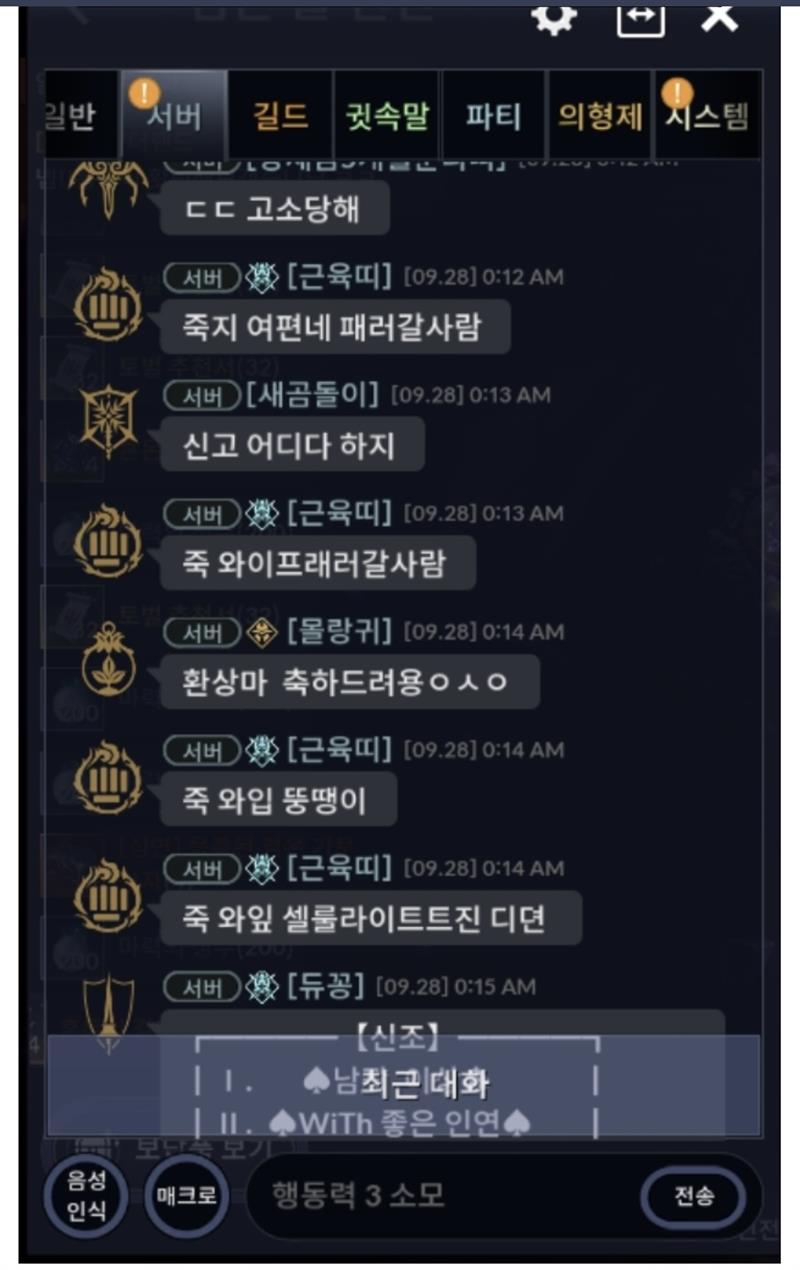
Task: Switch to the 일반 tab
Action: click(x=70, y=116)
